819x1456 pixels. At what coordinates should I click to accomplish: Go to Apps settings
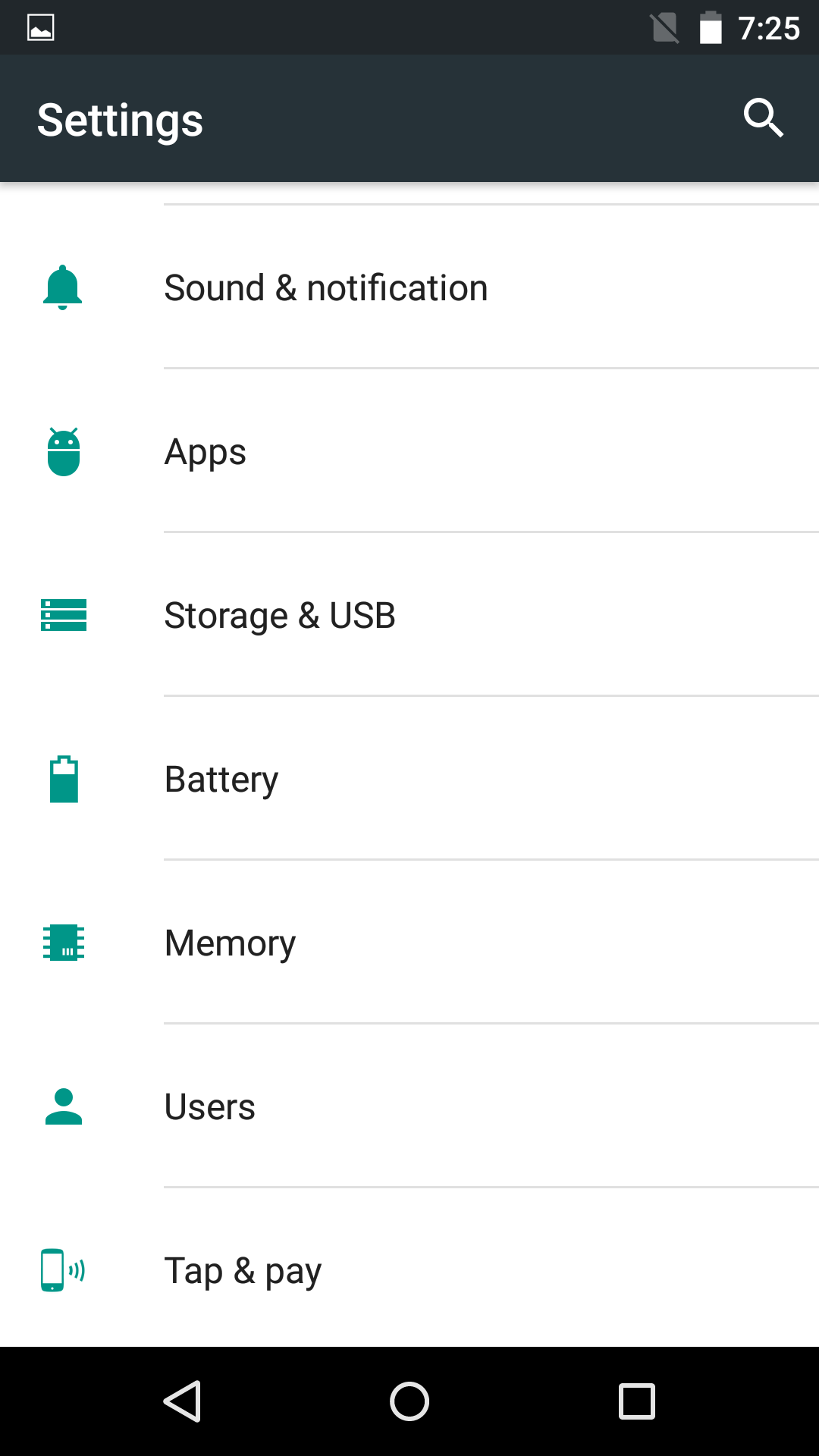[206, 452]
